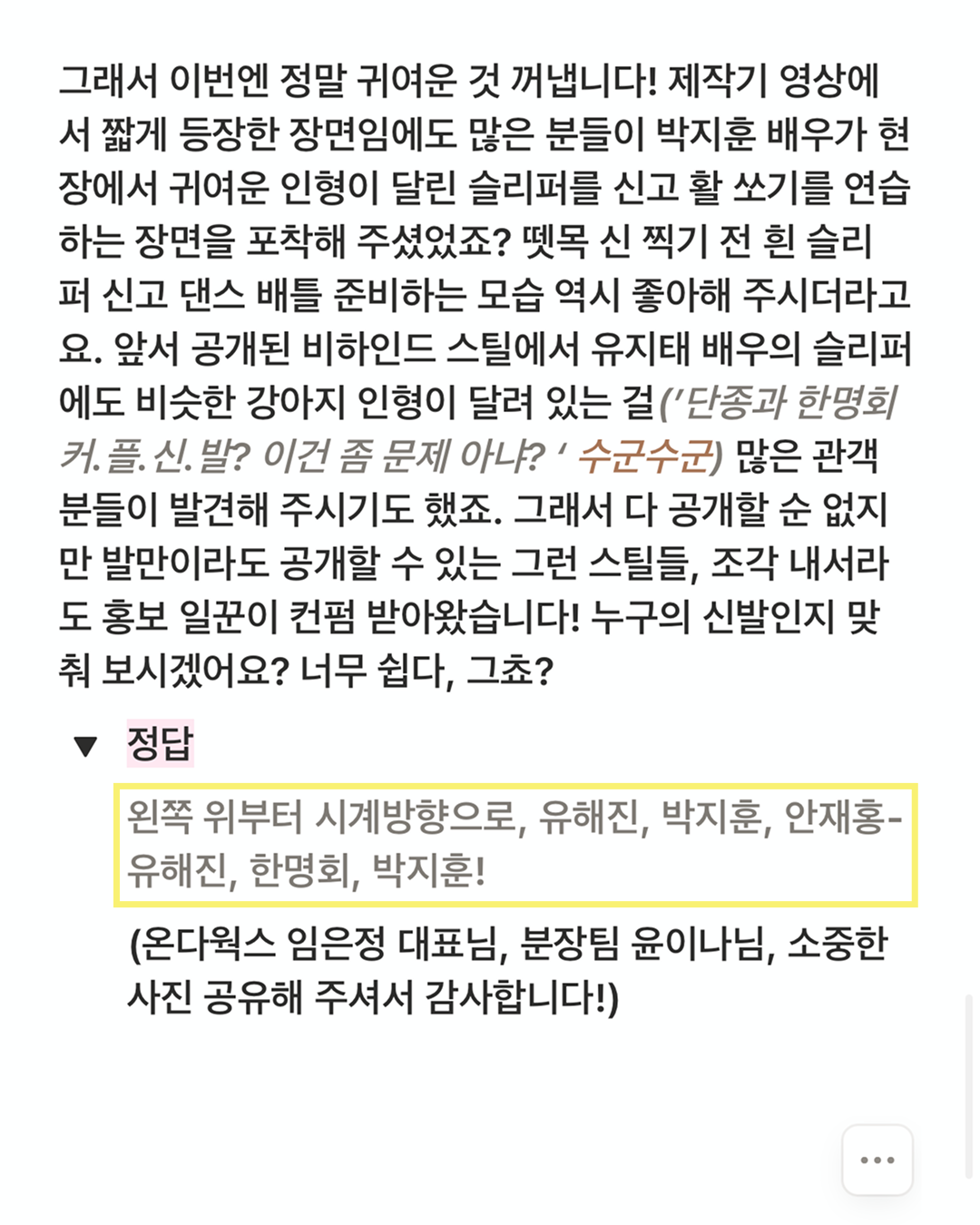Open the three-dot more options button

877,1160
